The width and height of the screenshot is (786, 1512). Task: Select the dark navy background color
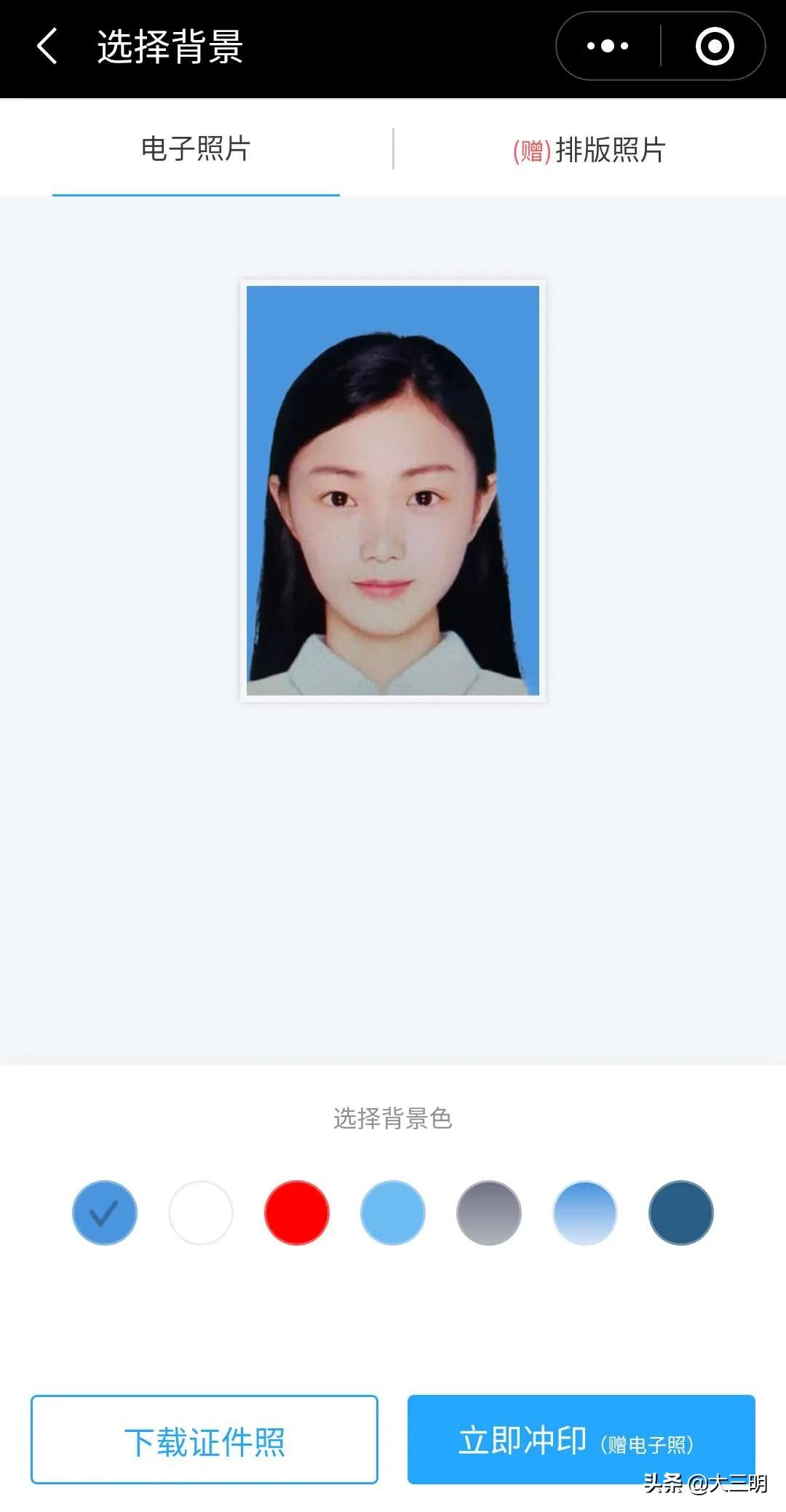[x=680, y=1212]
